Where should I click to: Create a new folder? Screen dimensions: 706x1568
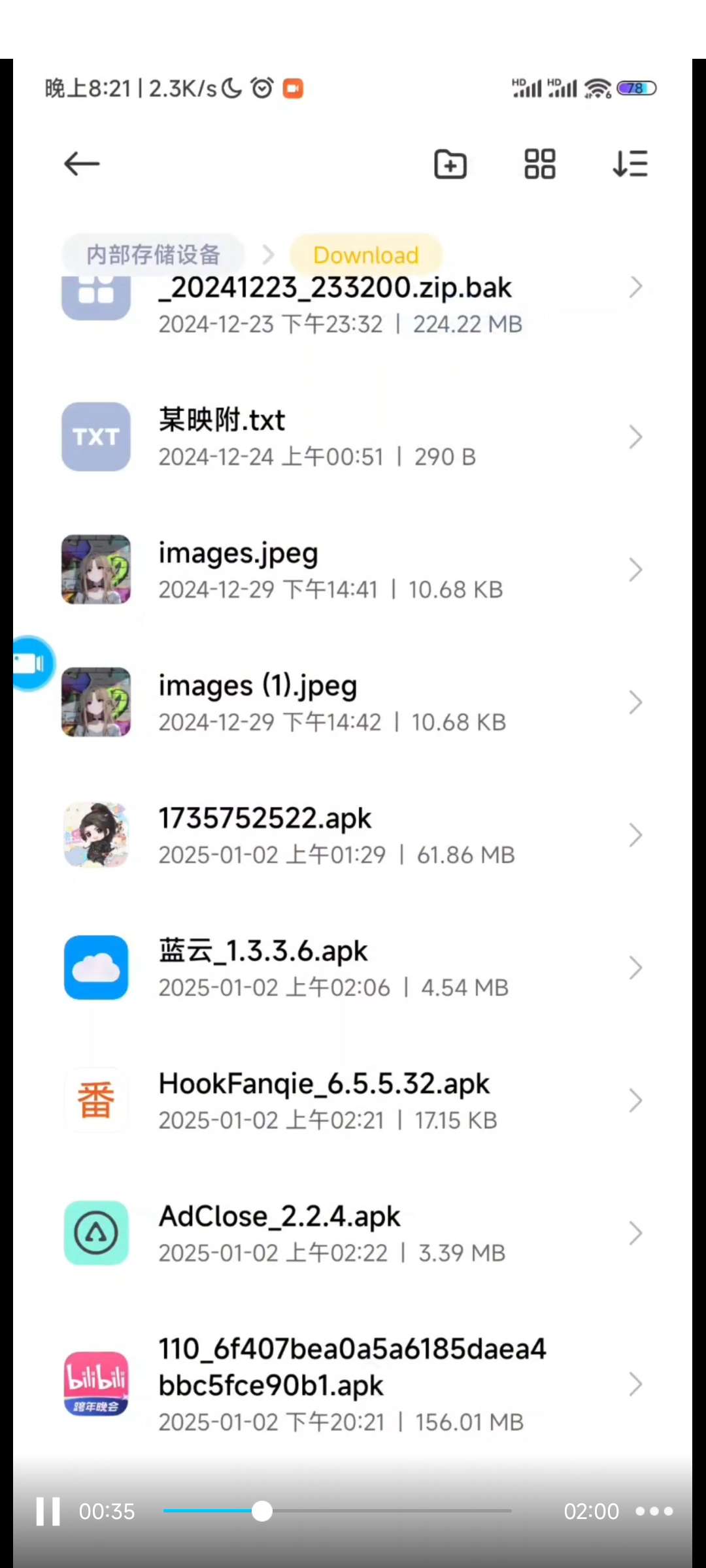[x=450, y=164]
